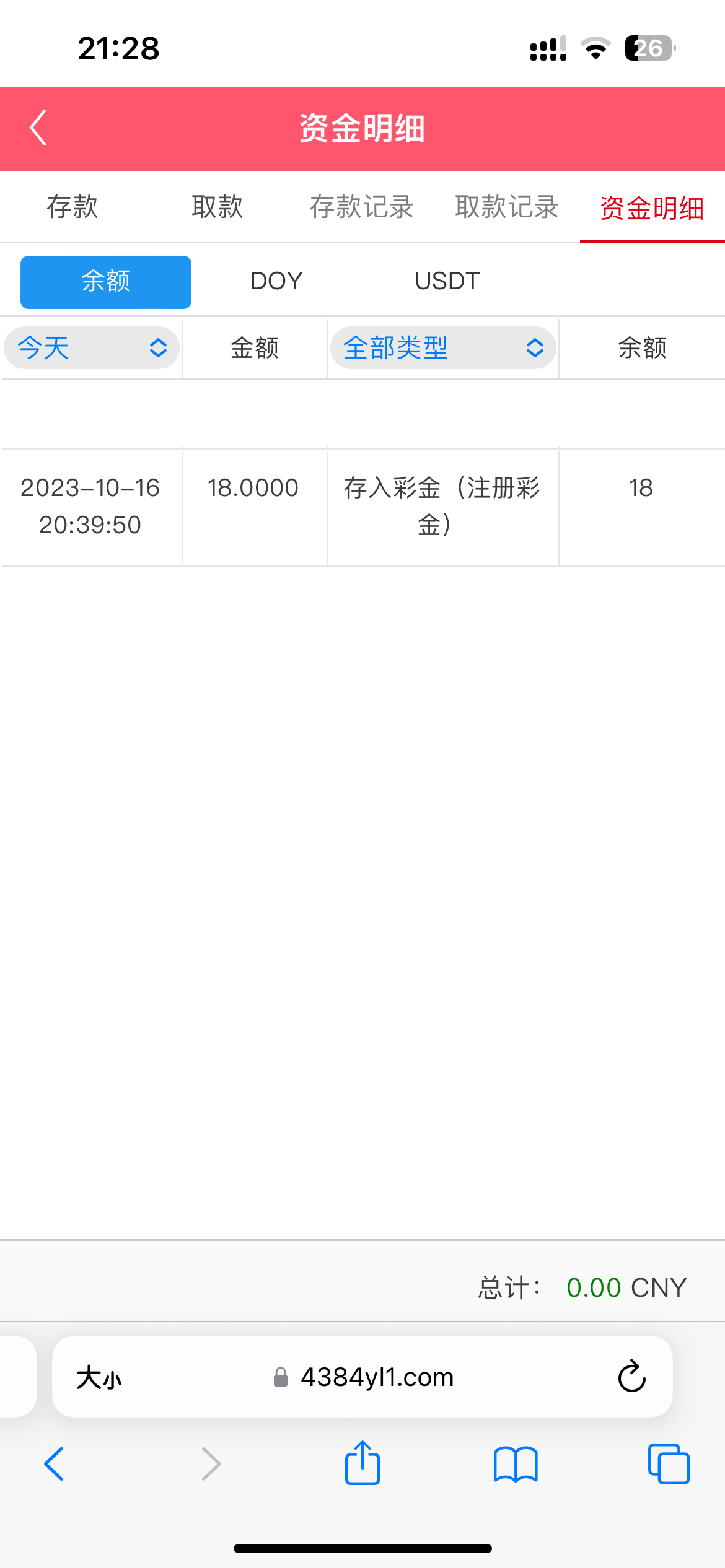
Task: Share this page
Action: click(x=362, y=1464)
